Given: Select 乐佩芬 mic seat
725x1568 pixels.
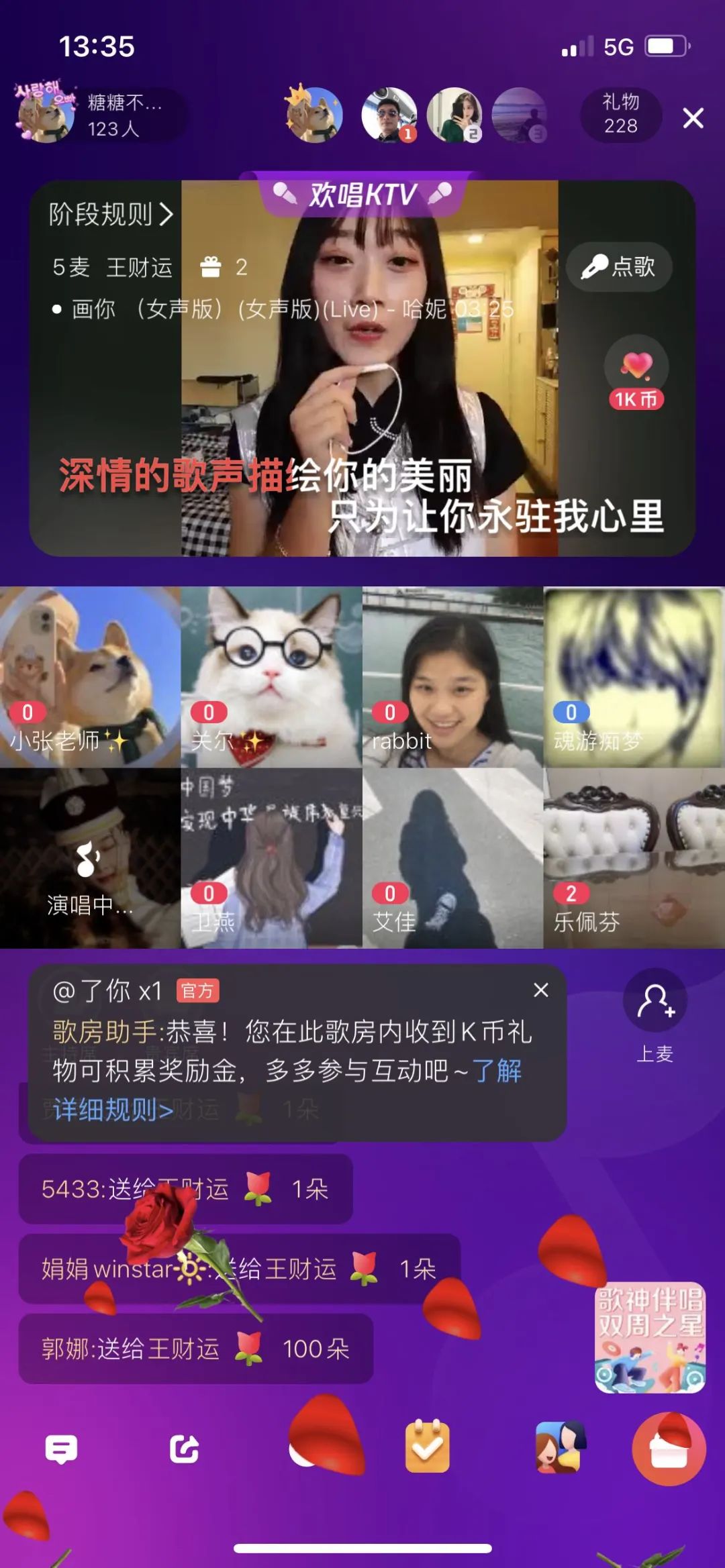Looking at the screenshot, I should click(634, 859).
